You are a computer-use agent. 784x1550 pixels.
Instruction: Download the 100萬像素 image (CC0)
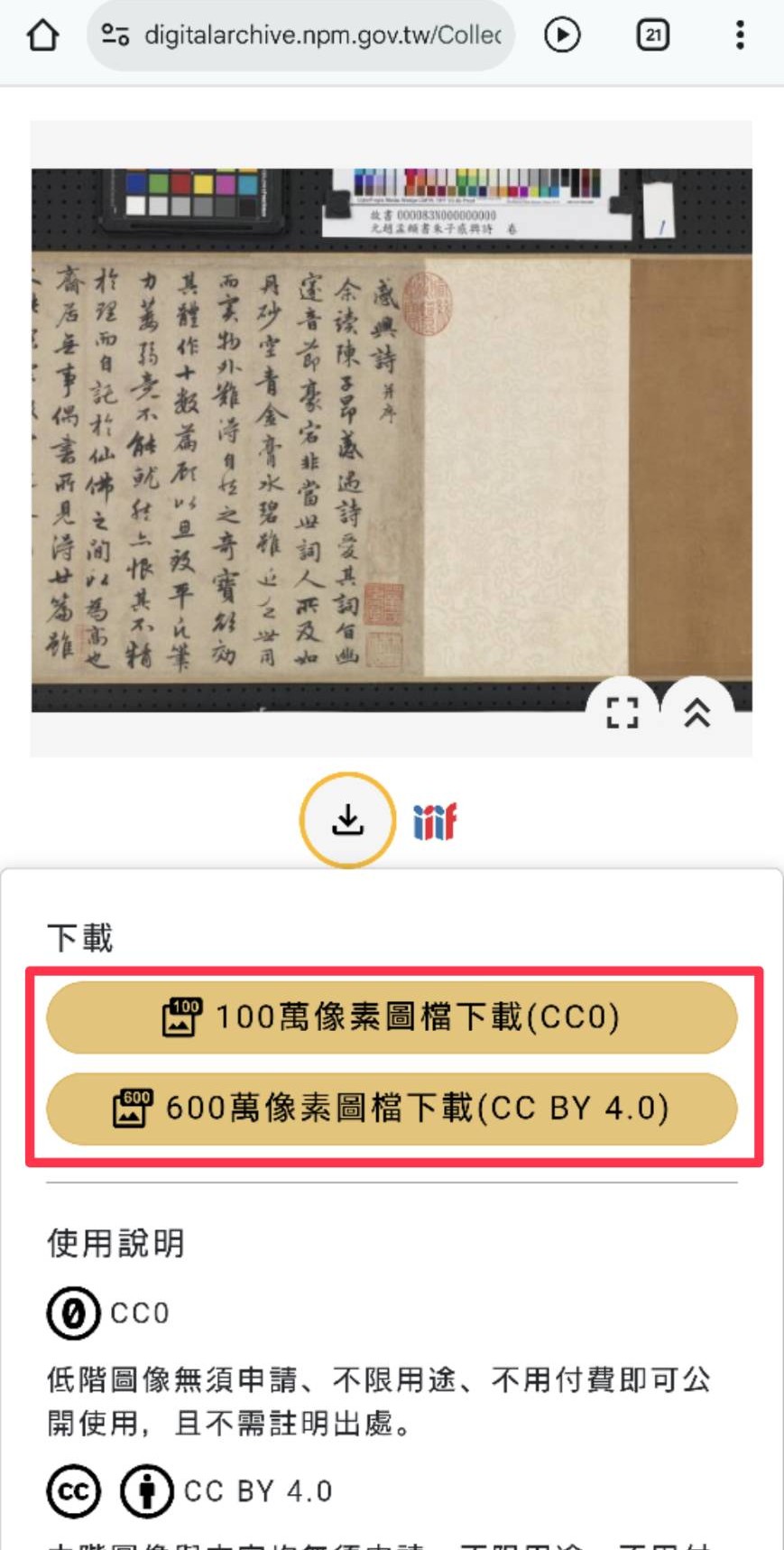point(392,1017)
